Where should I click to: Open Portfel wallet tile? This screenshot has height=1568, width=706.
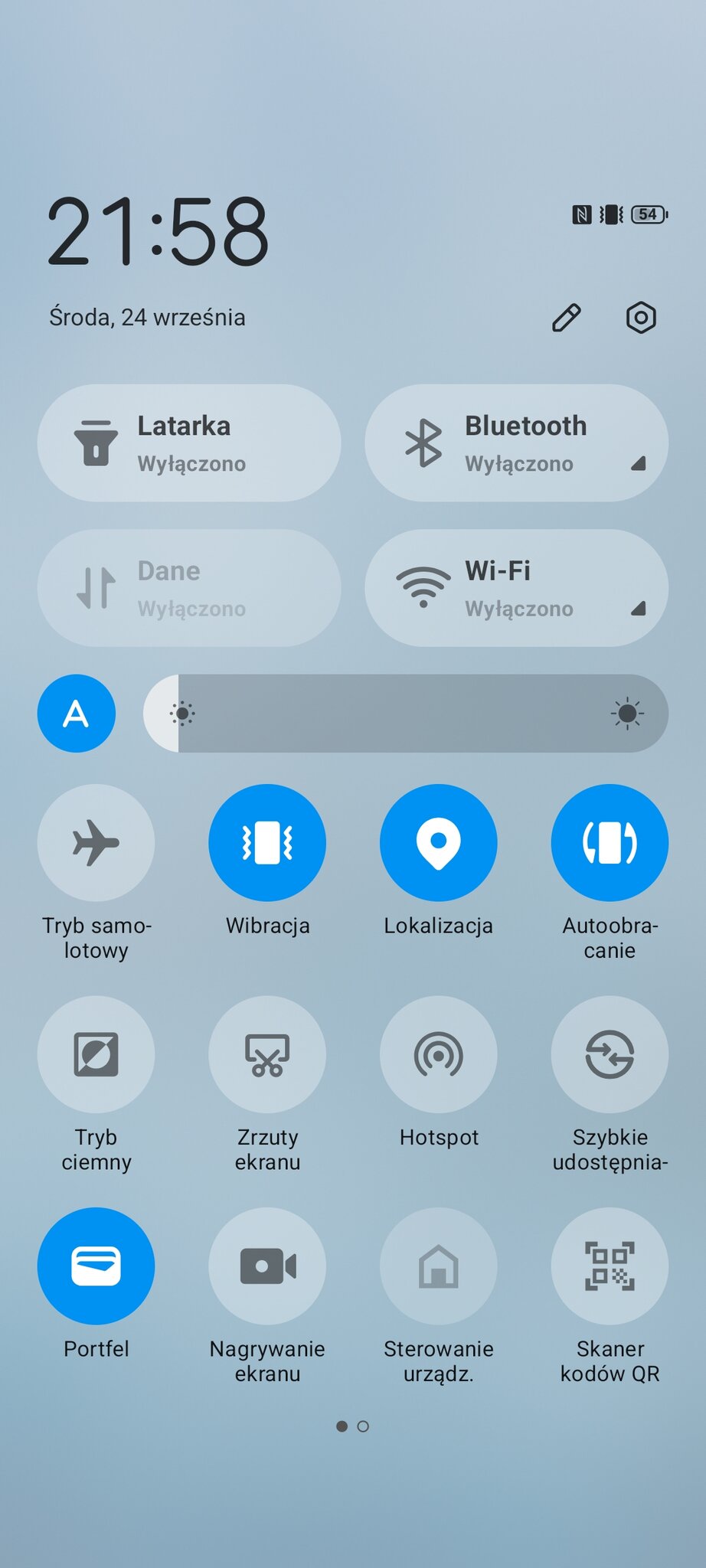(96, 1266)
